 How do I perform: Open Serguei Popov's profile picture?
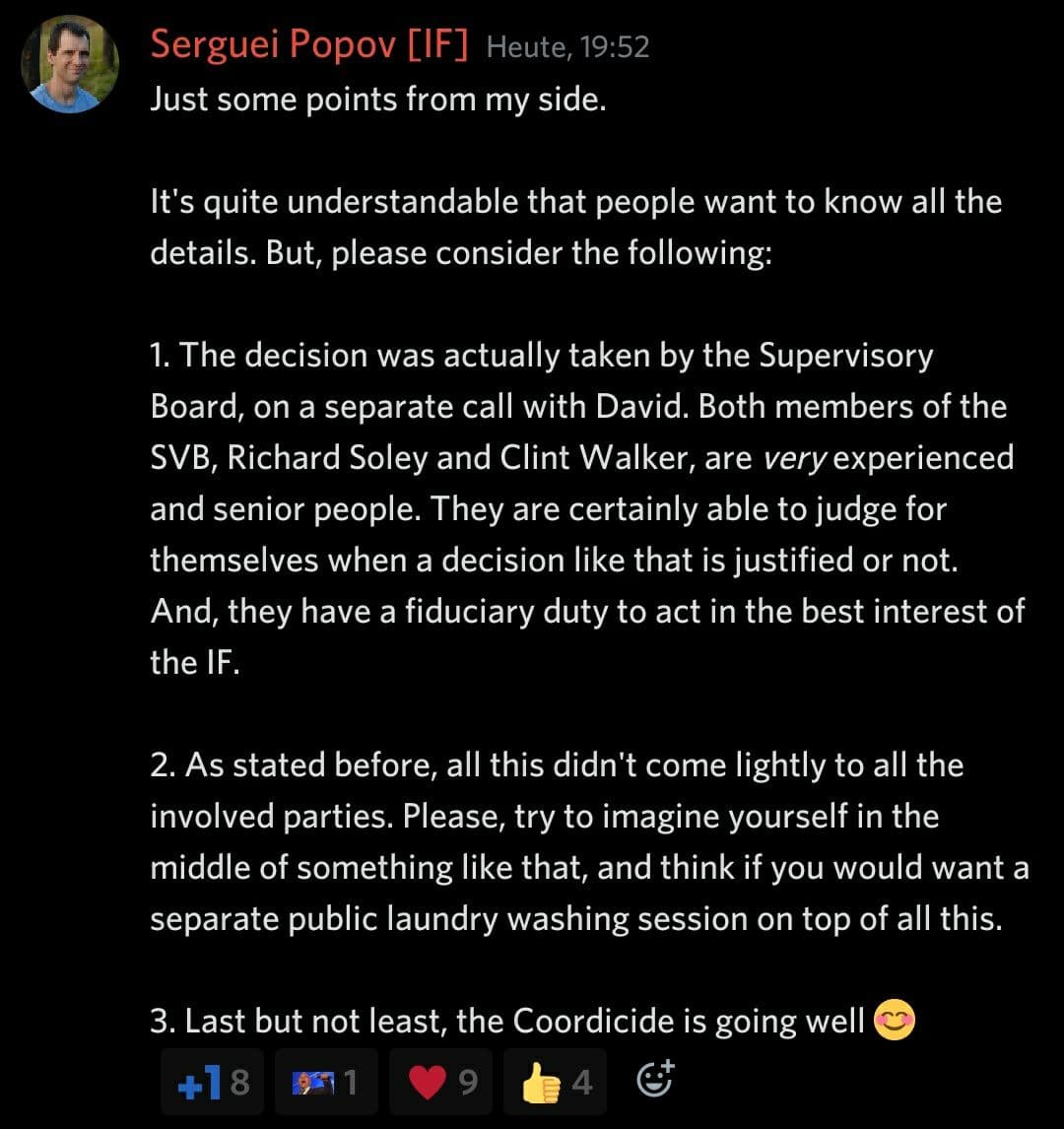70,64
